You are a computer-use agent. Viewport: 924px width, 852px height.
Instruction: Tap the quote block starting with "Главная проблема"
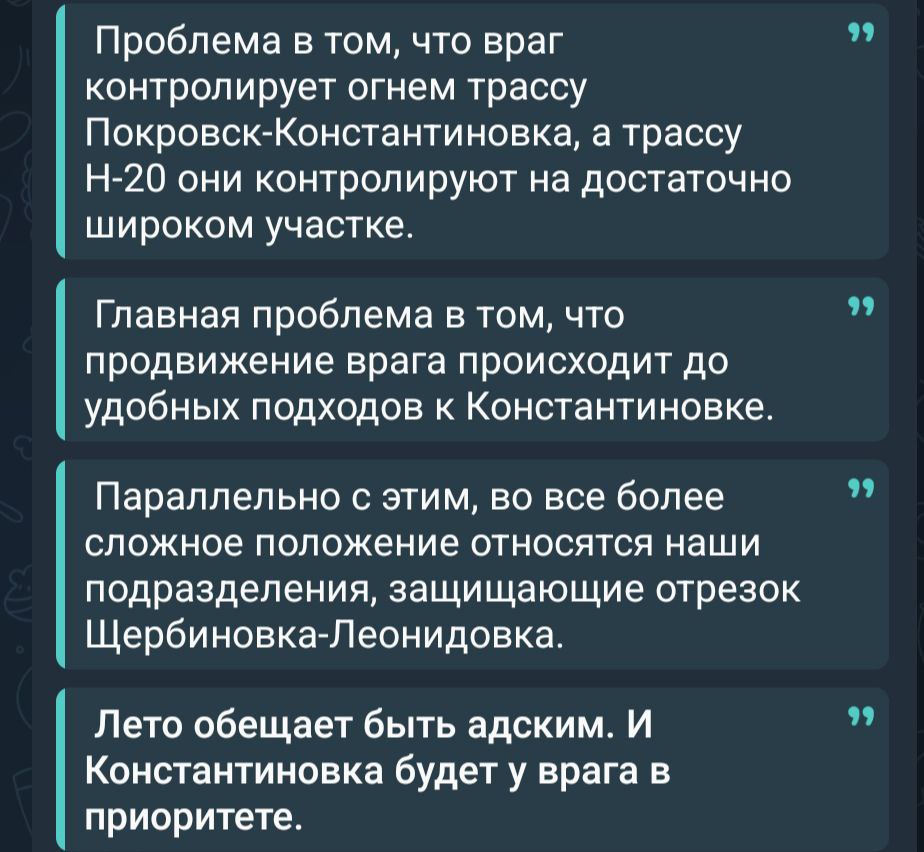tap(430, 360)
